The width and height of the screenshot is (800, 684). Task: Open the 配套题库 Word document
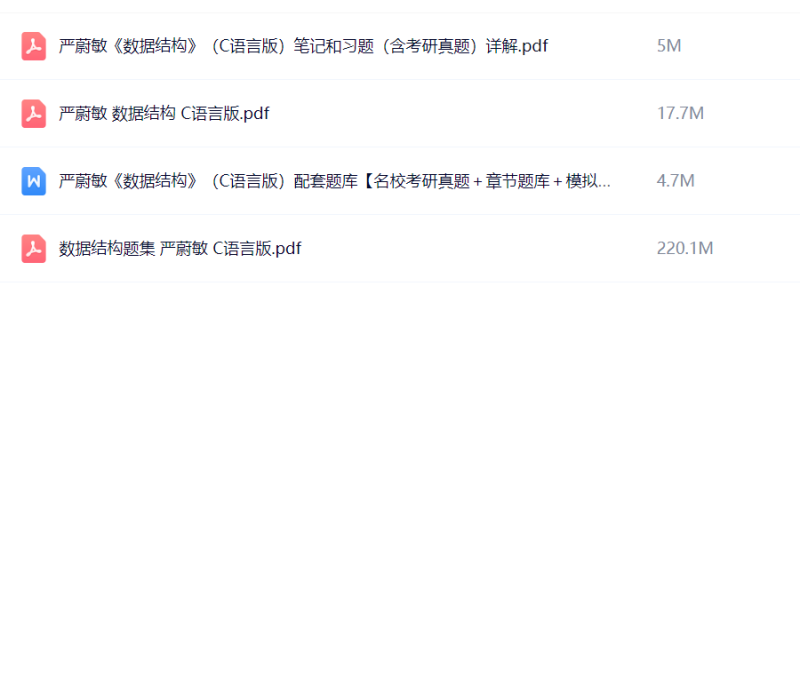[334, 181]
